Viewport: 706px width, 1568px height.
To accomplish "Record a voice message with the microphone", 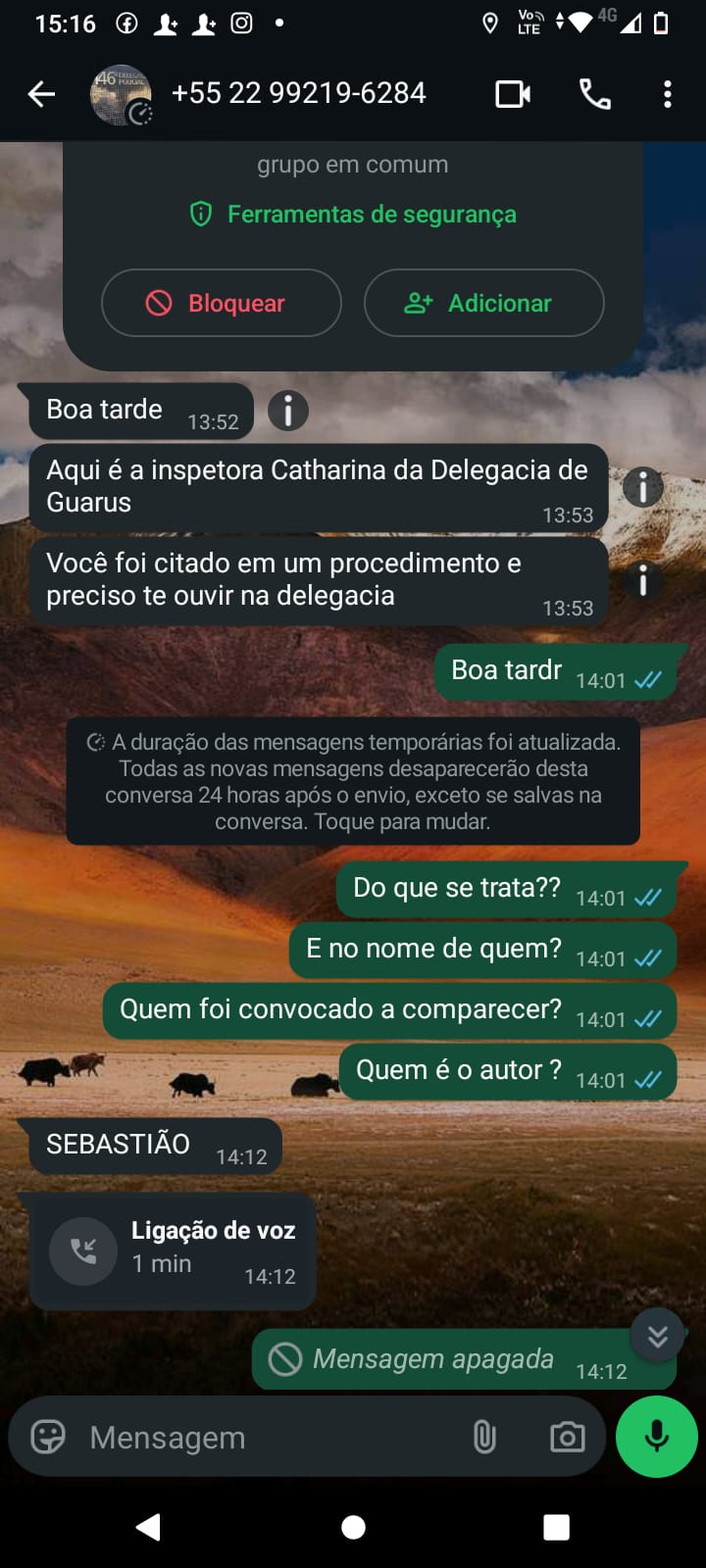I will [x=656, y=1437].
